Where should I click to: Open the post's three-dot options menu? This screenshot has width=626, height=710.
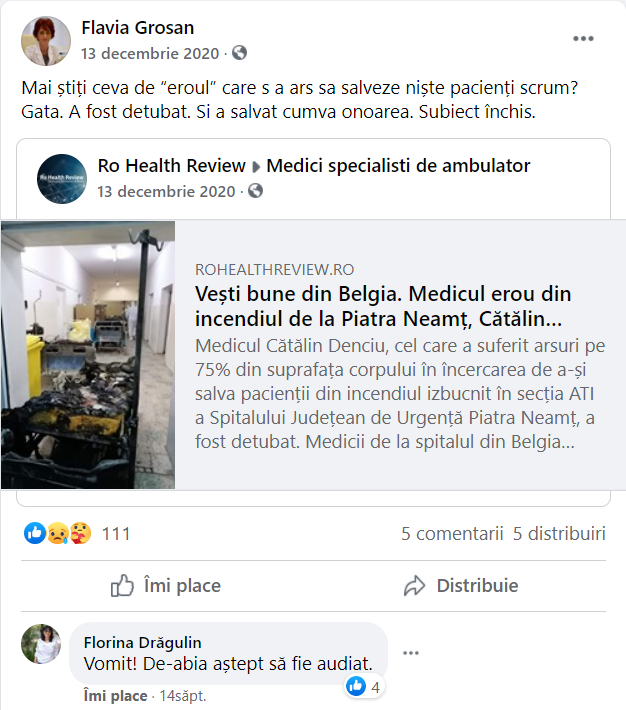tap(583, 39)
